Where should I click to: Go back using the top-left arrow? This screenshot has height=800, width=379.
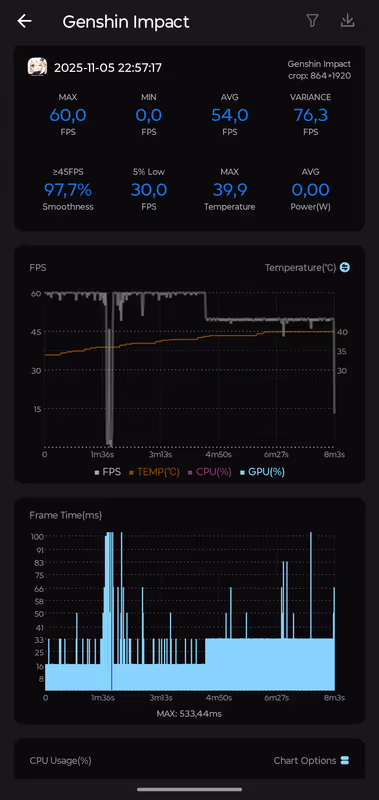coord(24,21)
